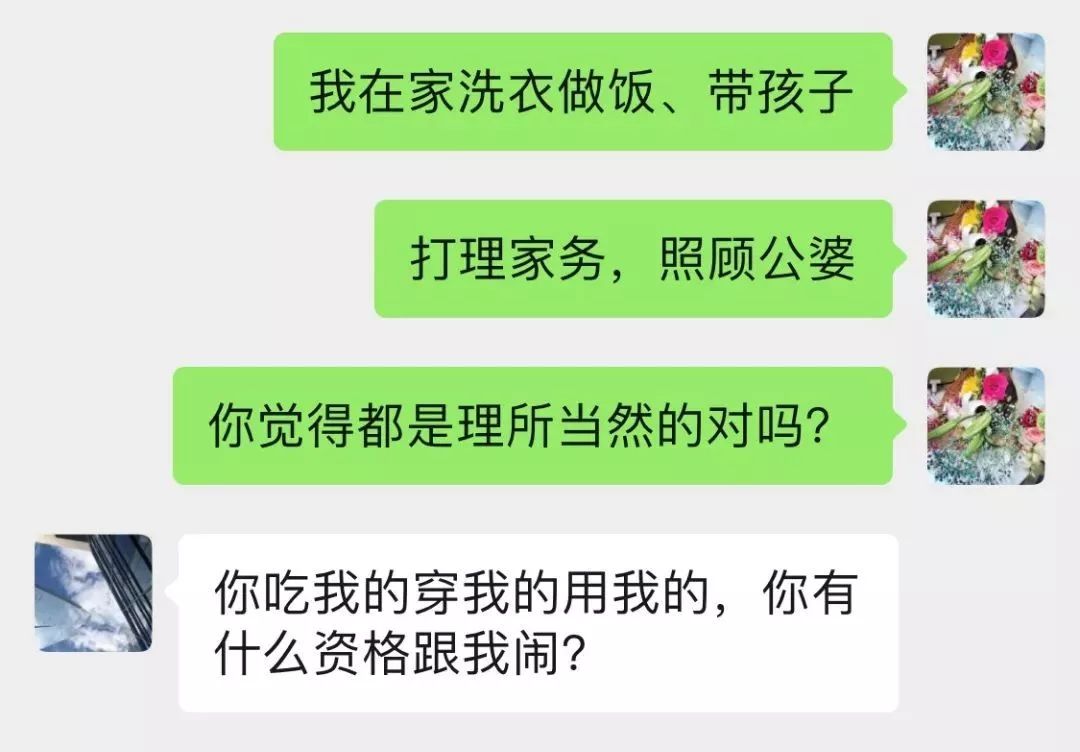The image size is (1080, 752).
Task: Tap flower avatar next to 打理家务 message
Action: [x=985, y=259]
